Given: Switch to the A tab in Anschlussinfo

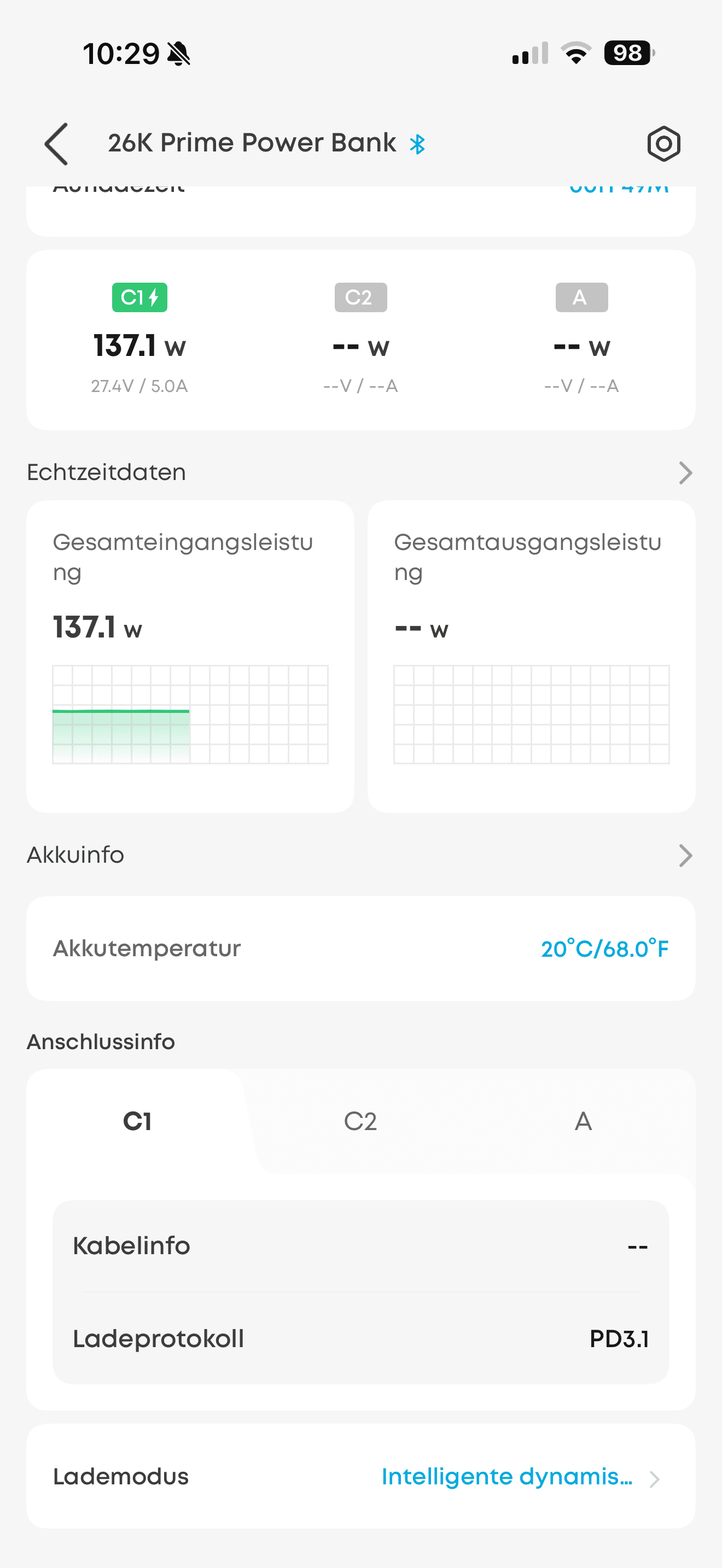Looking at the screenshot, I should tap(583, 1121).
